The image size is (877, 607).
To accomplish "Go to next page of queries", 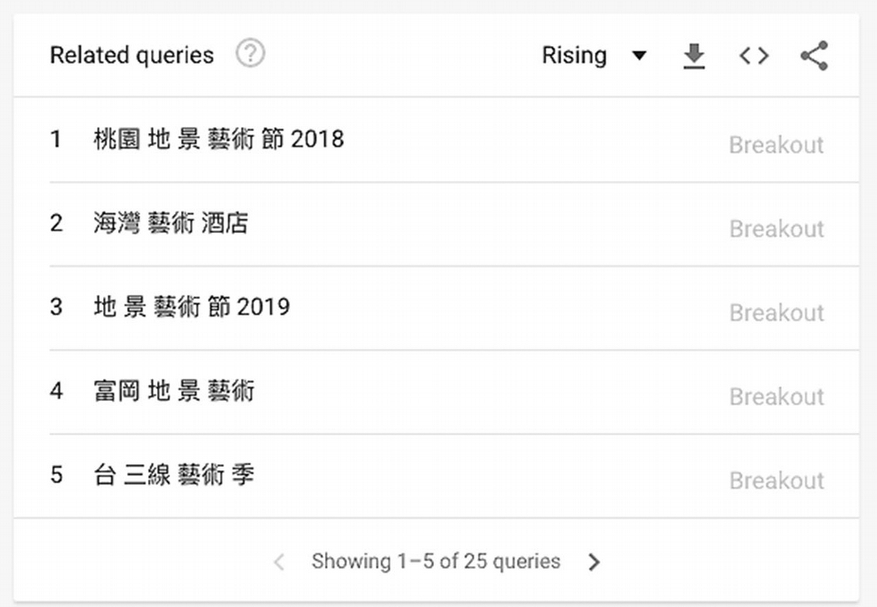I will [594, 562].
